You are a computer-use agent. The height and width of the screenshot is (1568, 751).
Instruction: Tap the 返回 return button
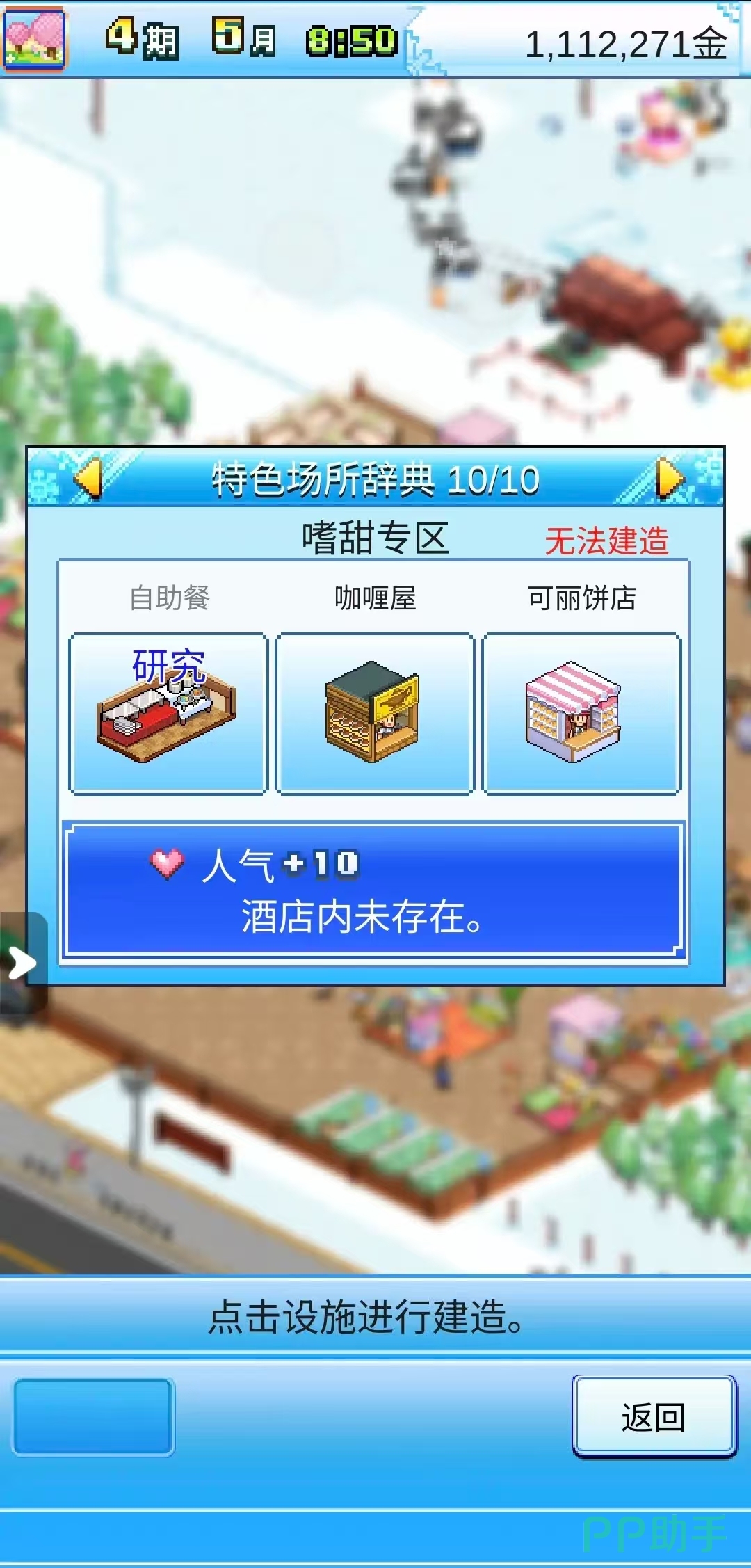tap(653, 1417)
